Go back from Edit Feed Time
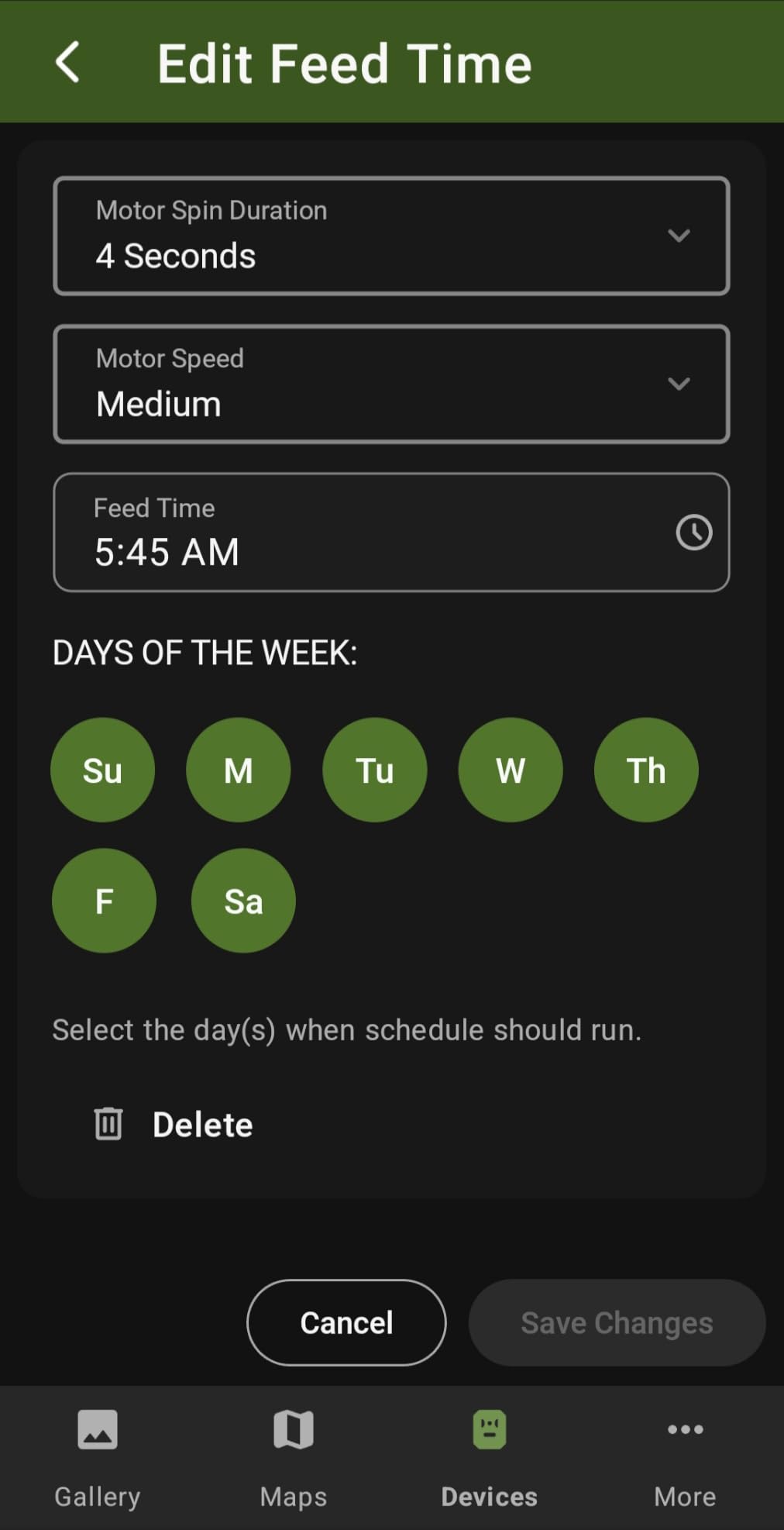 tap(68, 62)
